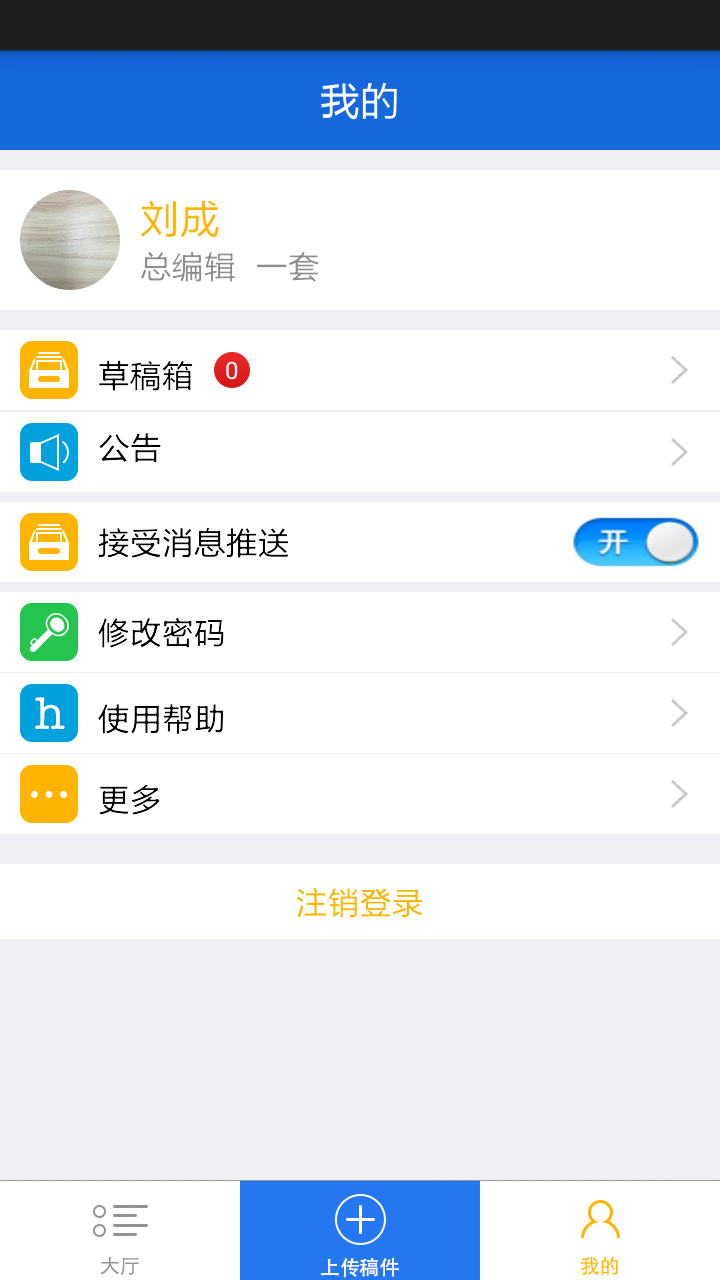Tap 注销登录 to log out
Image resolution: width=720 pixels, height=1280 pixels.
(360, 903)
